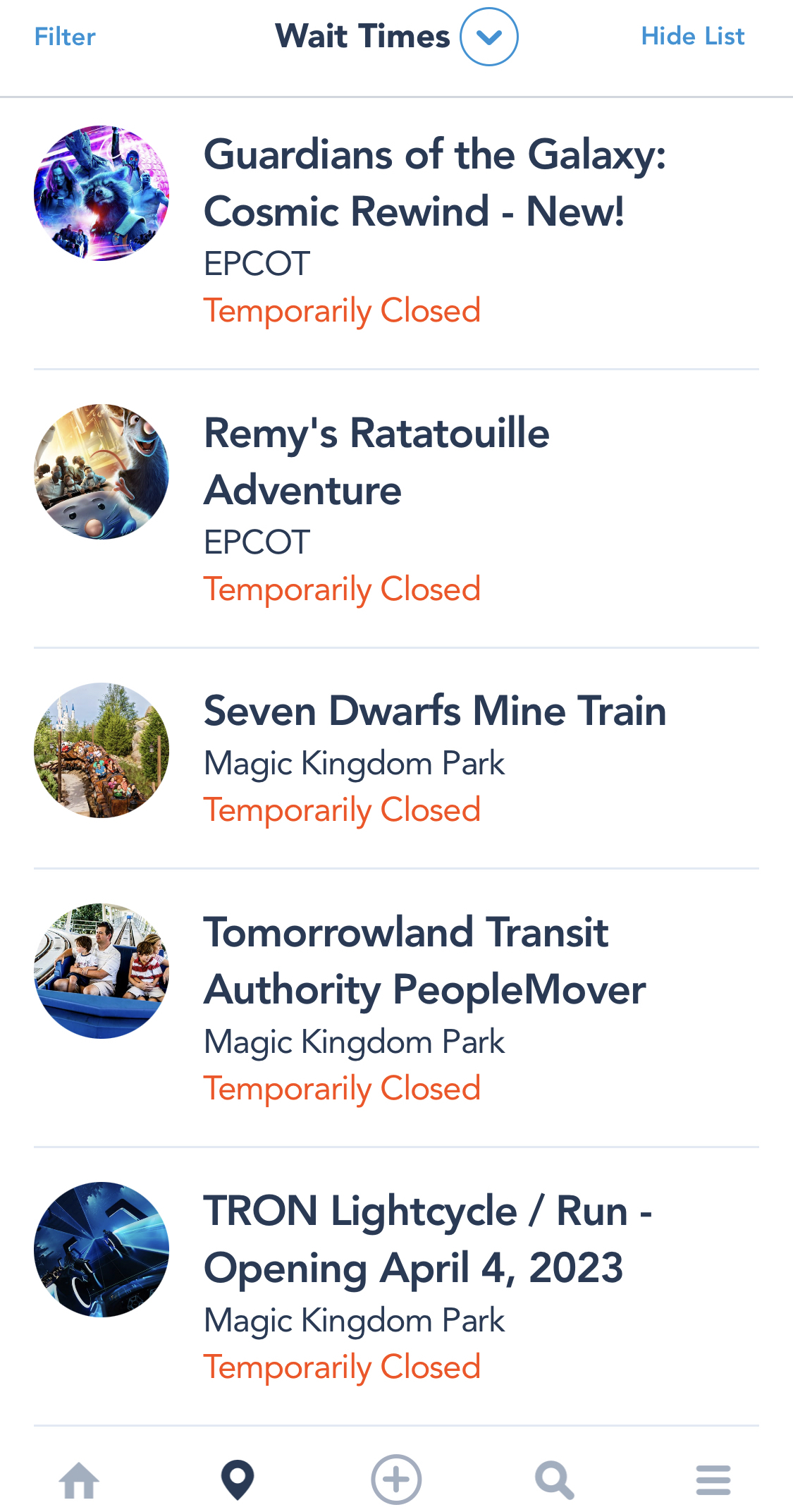
Task: Open the hamburger menu tab
Action: [713, 1480]
